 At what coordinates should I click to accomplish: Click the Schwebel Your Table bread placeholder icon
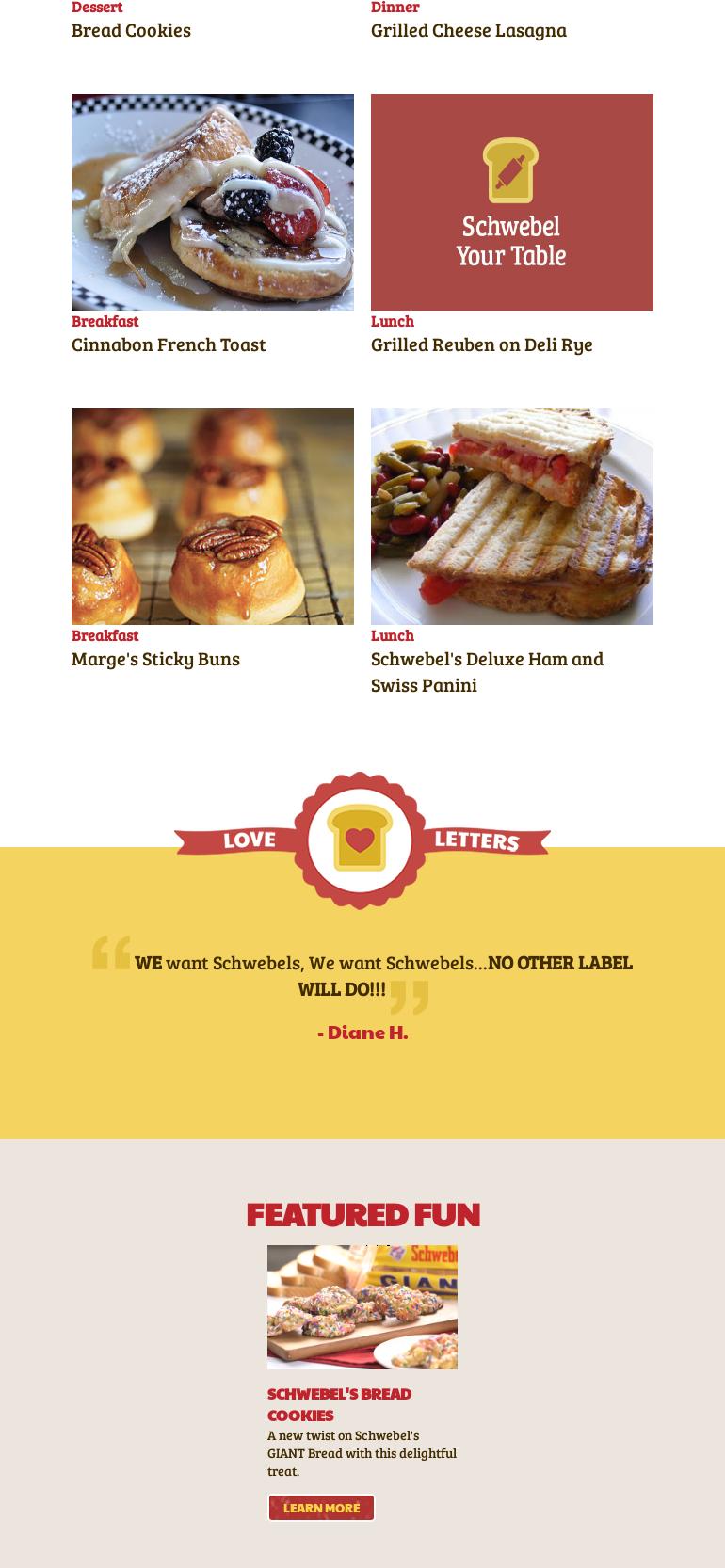click(511, 172)
